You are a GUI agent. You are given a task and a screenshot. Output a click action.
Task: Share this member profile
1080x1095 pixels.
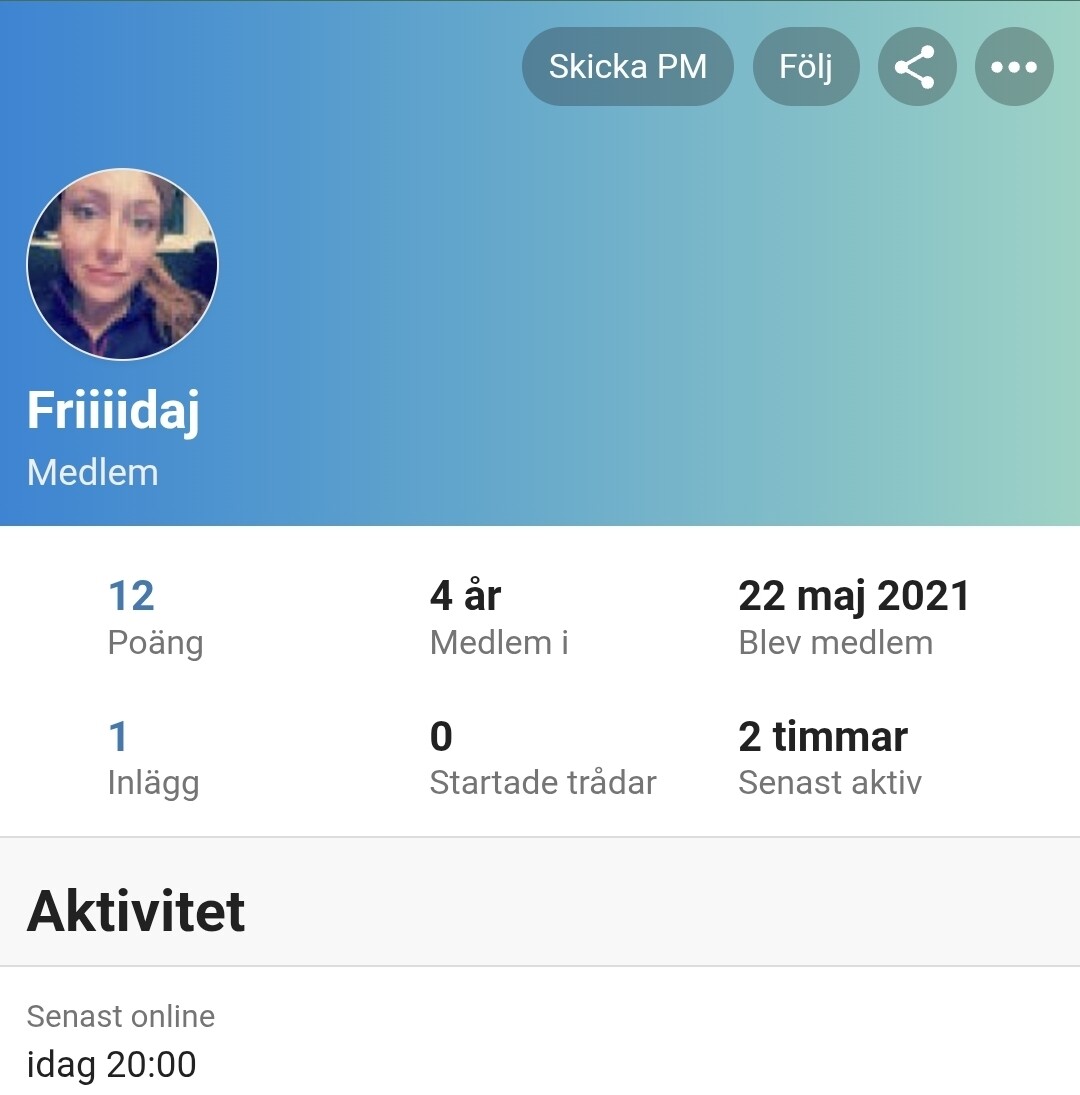tap(916, 67)
